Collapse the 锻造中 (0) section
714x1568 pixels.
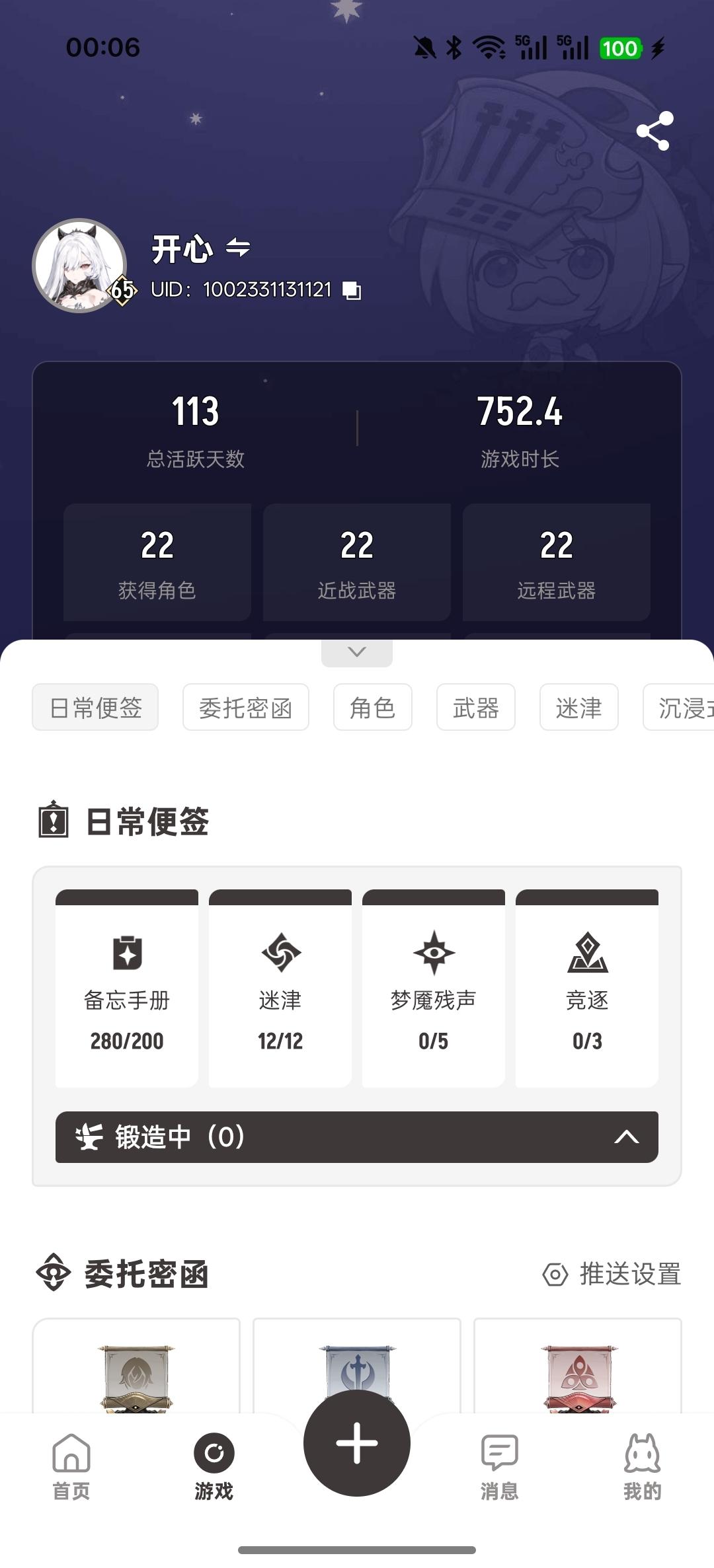[625, 1137]
